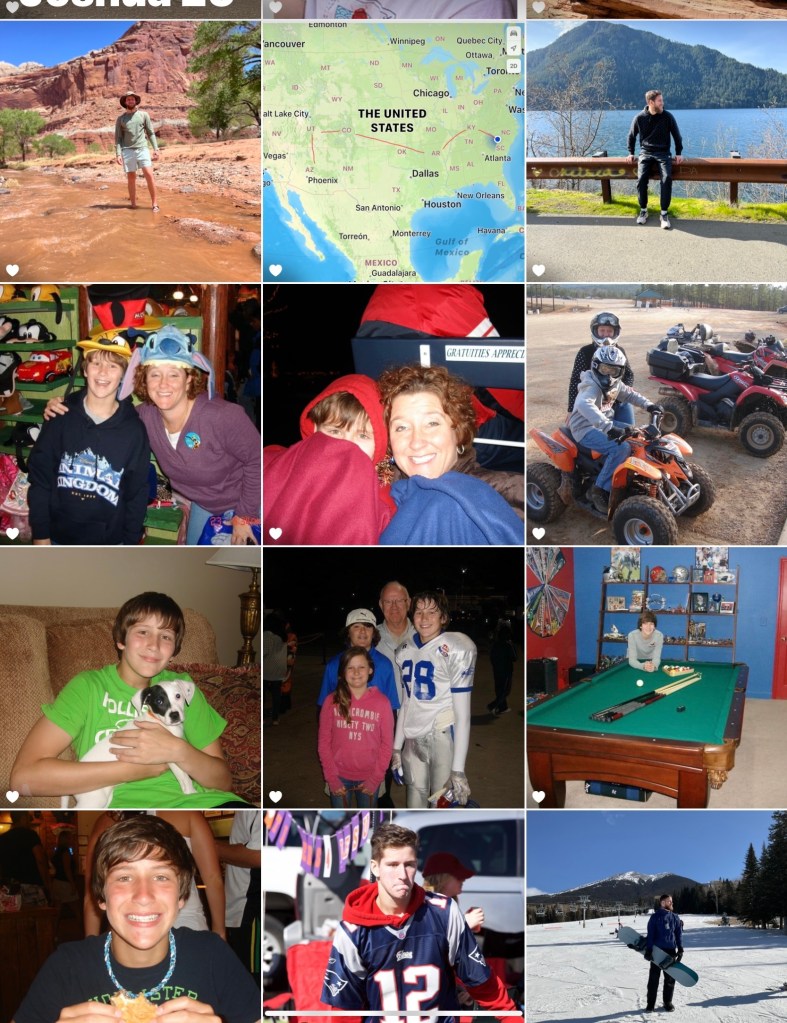Open the photo with the Animal Kingdom hoodie
The width and height of the screenshot is (787, 1023).
pyautogui.click(x=130, y=415)
